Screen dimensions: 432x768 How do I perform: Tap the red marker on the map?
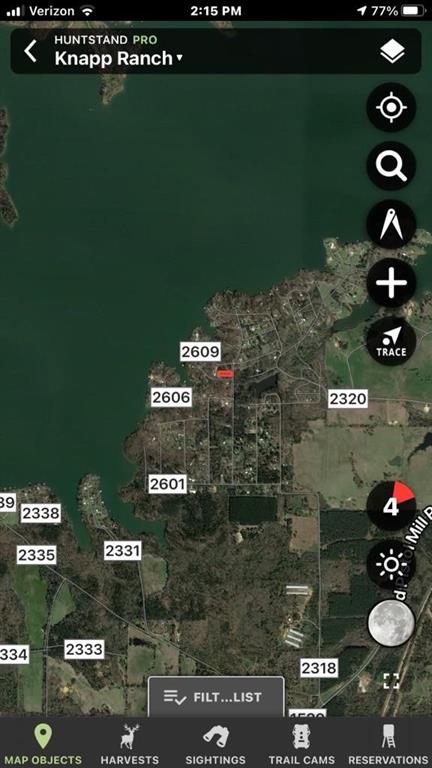[225, 374]
